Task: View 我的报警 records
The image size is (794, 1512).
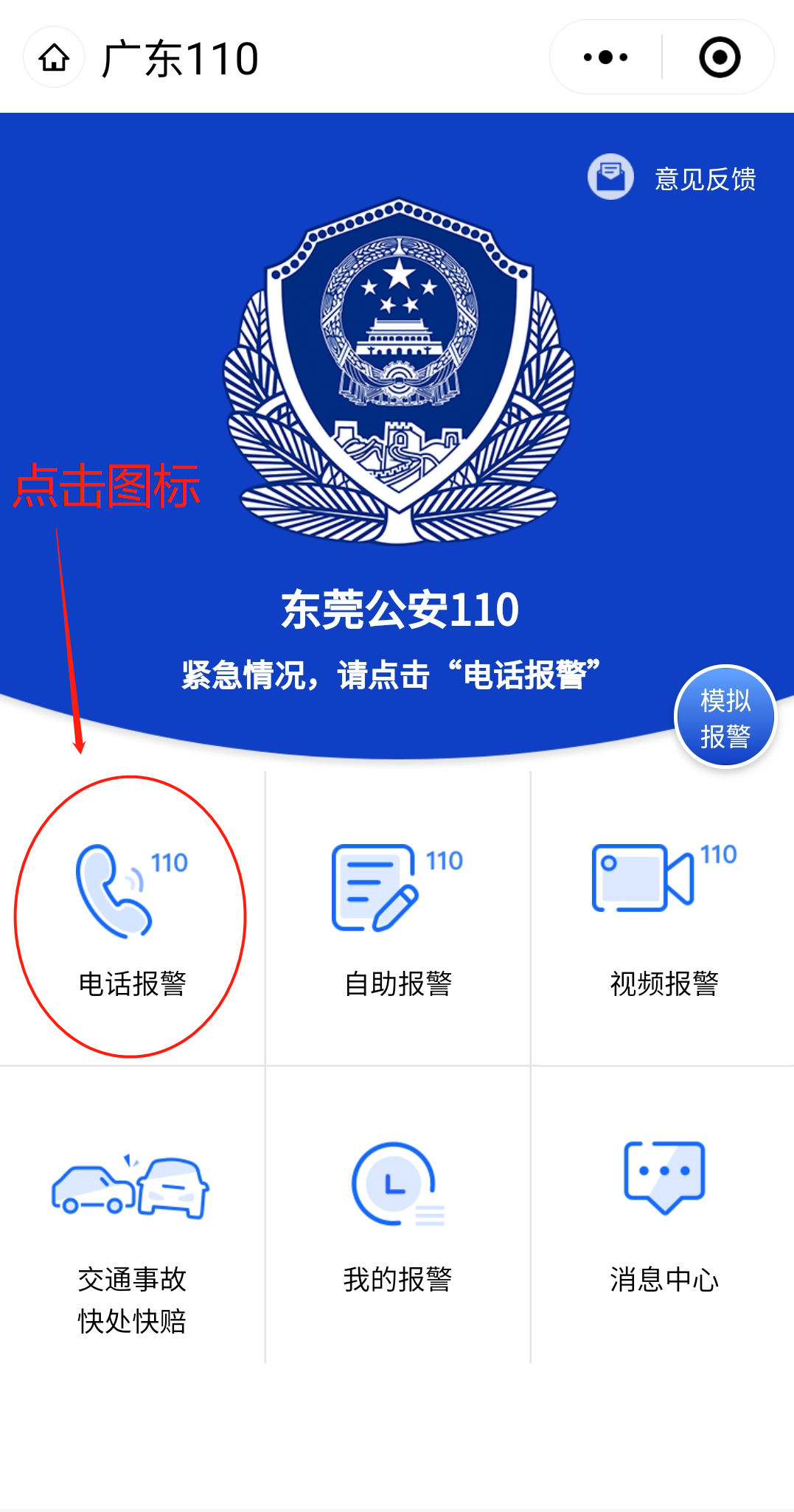Action: click(x=397, y=1216)
